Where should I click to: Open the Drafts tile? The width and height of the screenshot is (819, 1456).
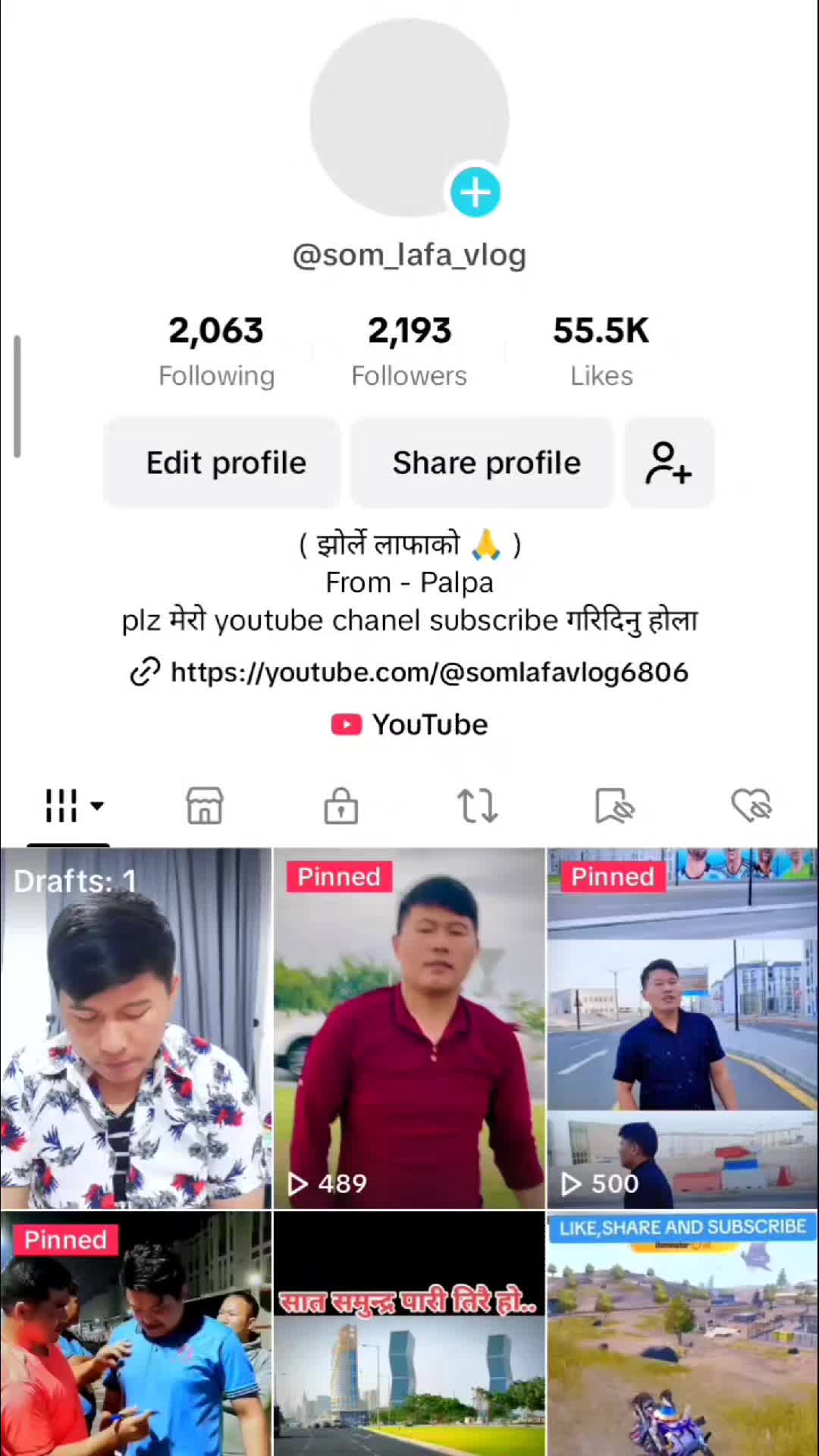coord(136,1028)
